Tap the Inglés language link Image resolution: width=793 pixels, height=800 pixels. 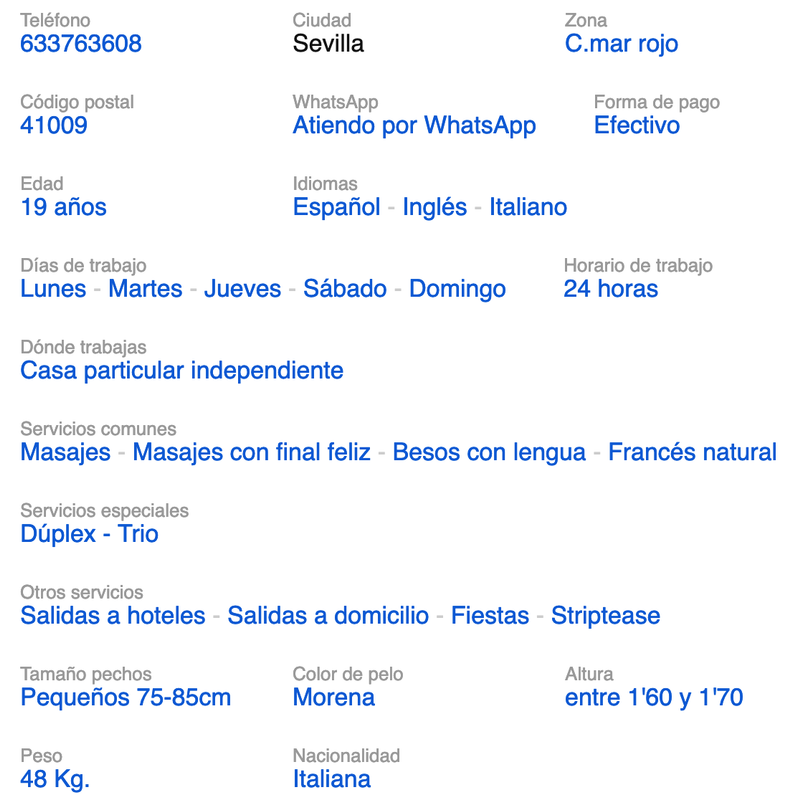click(x=434, y=207)
